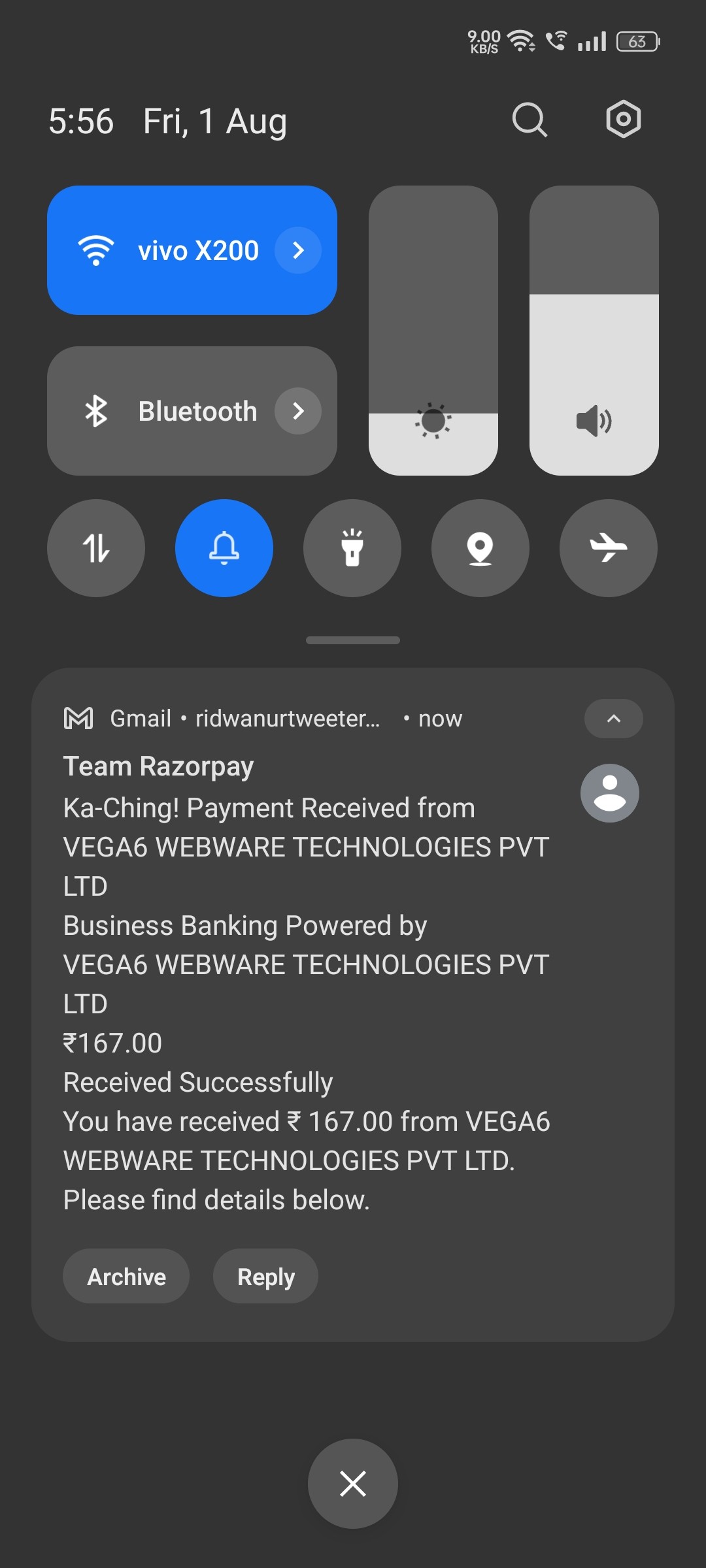Open the Wi-Fi networks chevron
706x1568 pixels.
[x=298, y=250]
